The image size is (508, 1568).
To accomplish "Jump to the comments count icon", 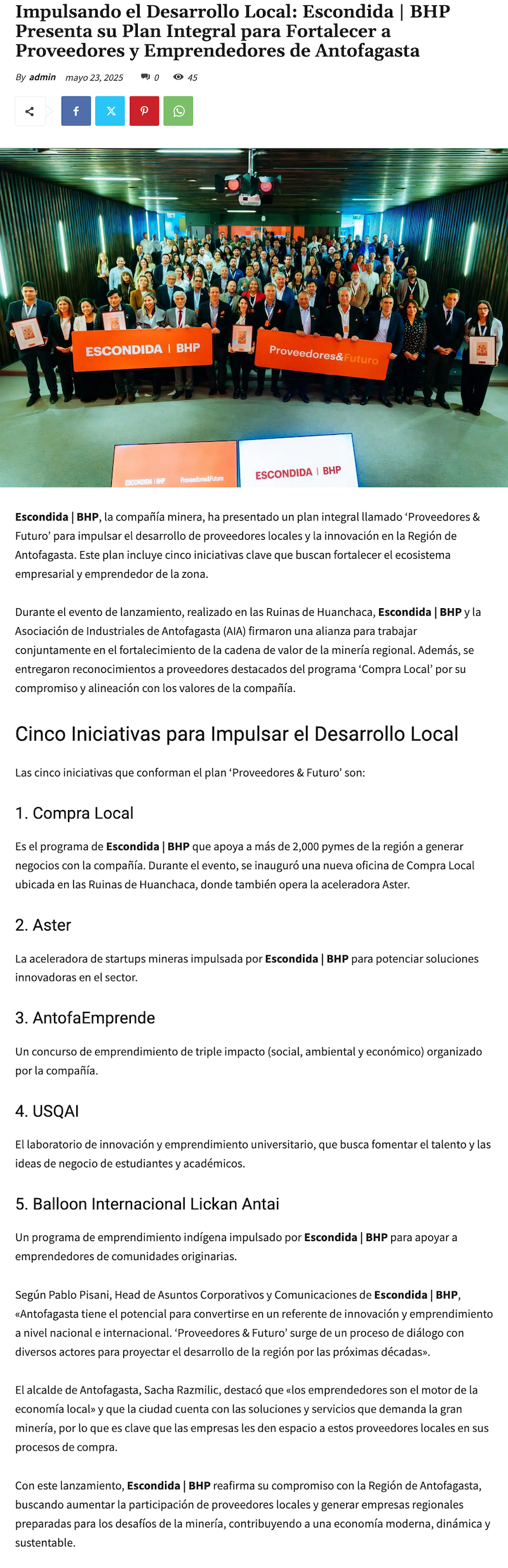I will 146,77.
